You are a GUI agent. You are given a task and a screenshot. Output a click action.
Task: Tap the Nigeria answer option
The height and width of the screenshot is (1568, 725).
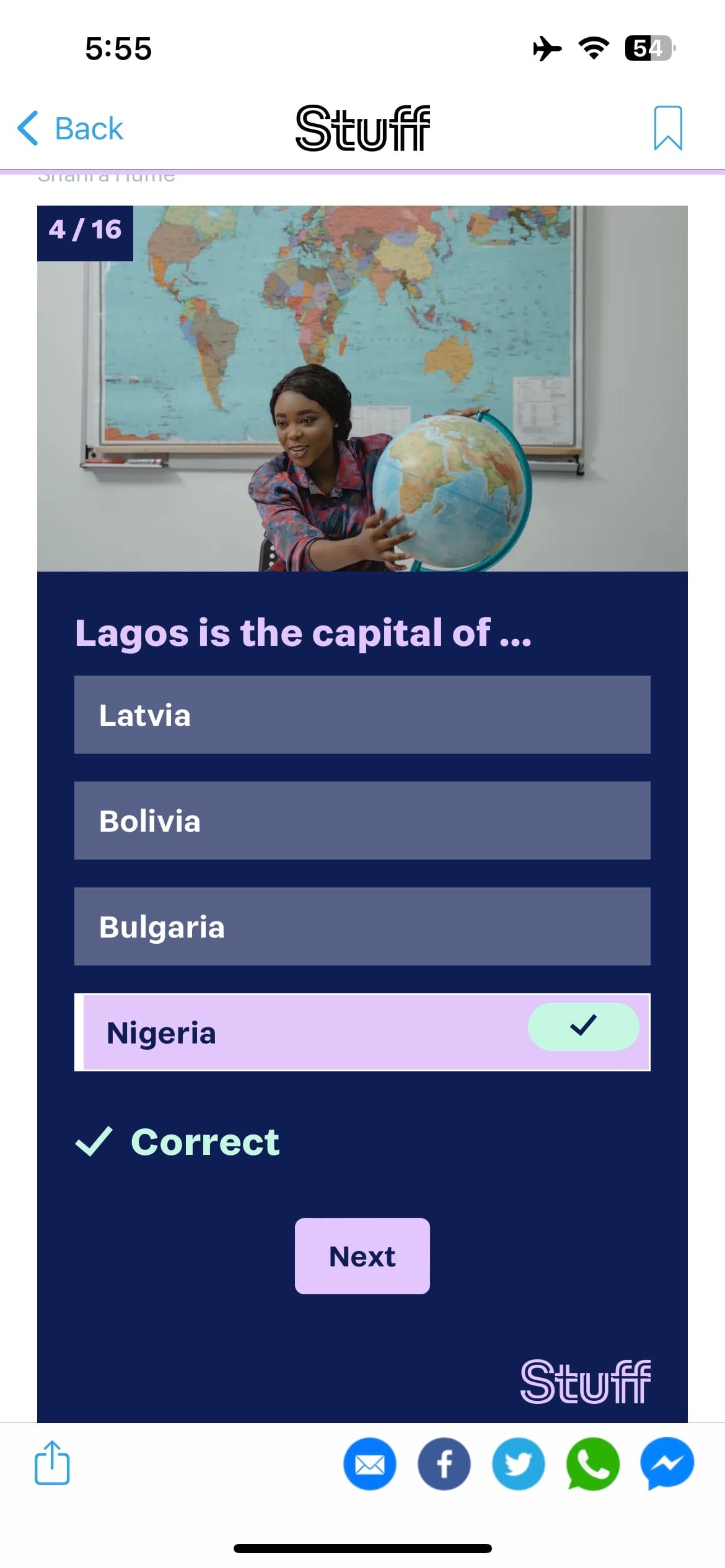362,1032
